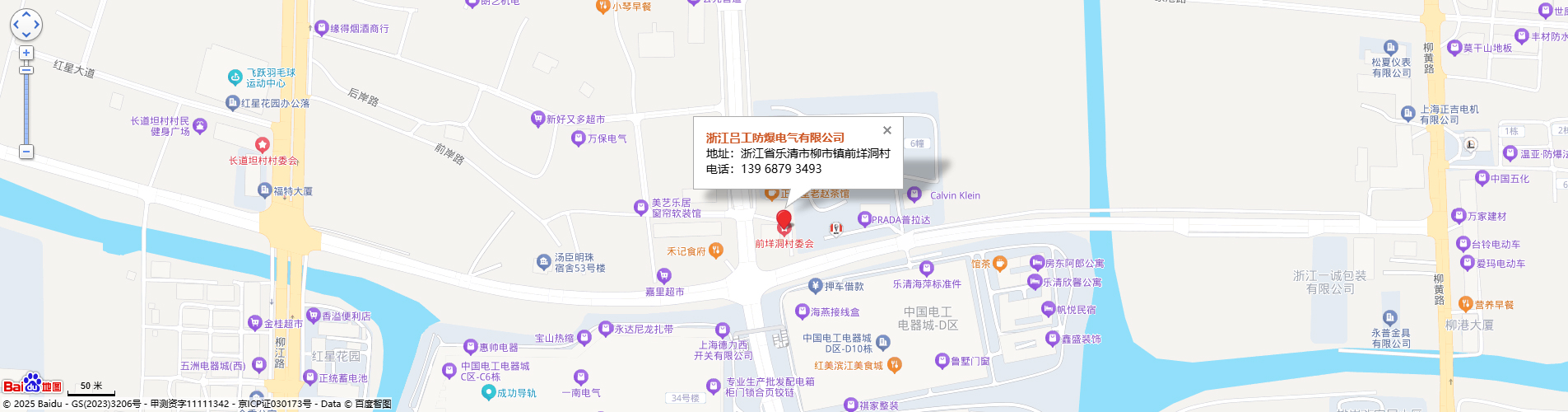Pan the map upward with arrow
Screen dimensions: 1568x412
pyautogui.click(x=26, y=15)
